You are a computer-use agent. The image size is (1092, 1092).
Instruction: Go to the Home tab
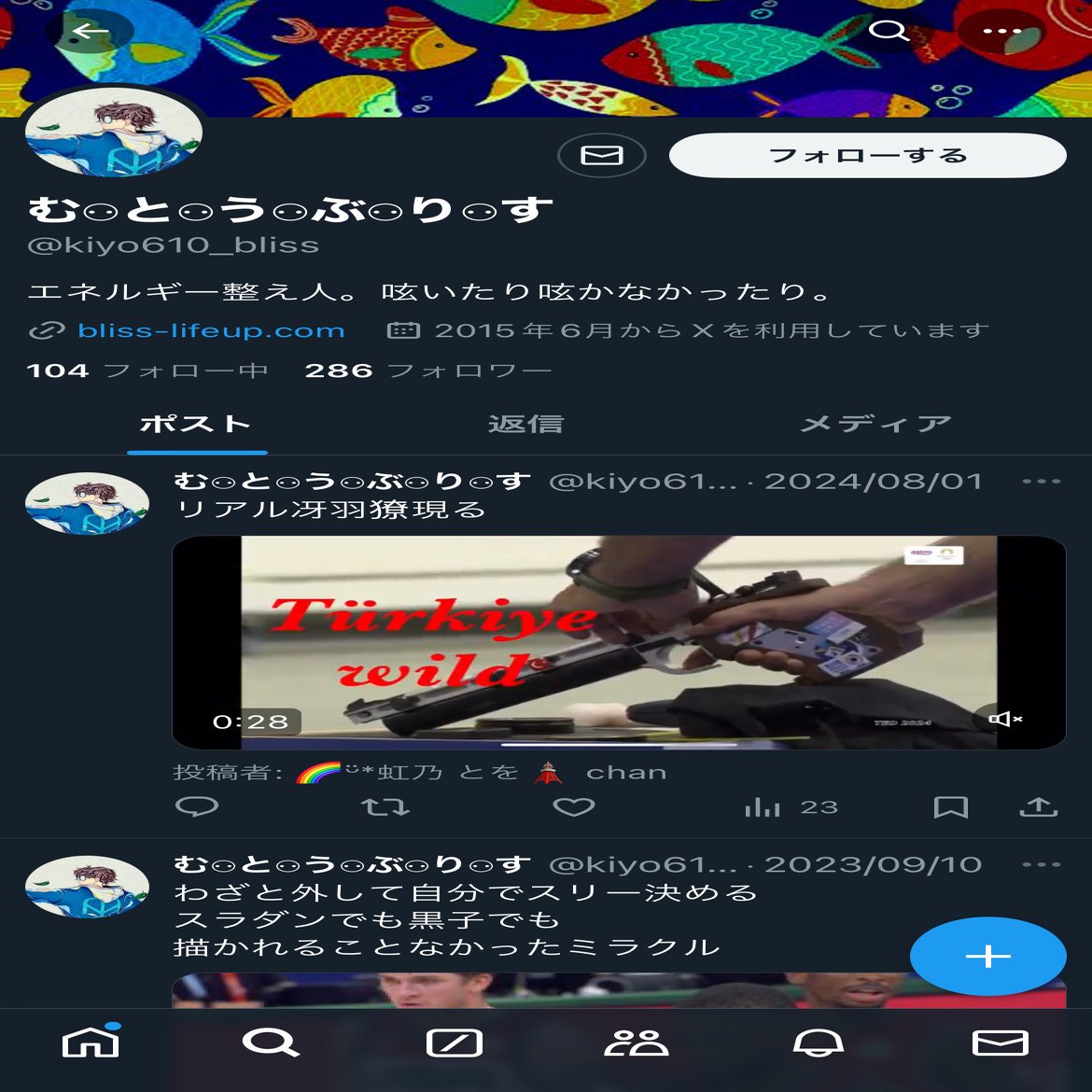point(91,1043)
